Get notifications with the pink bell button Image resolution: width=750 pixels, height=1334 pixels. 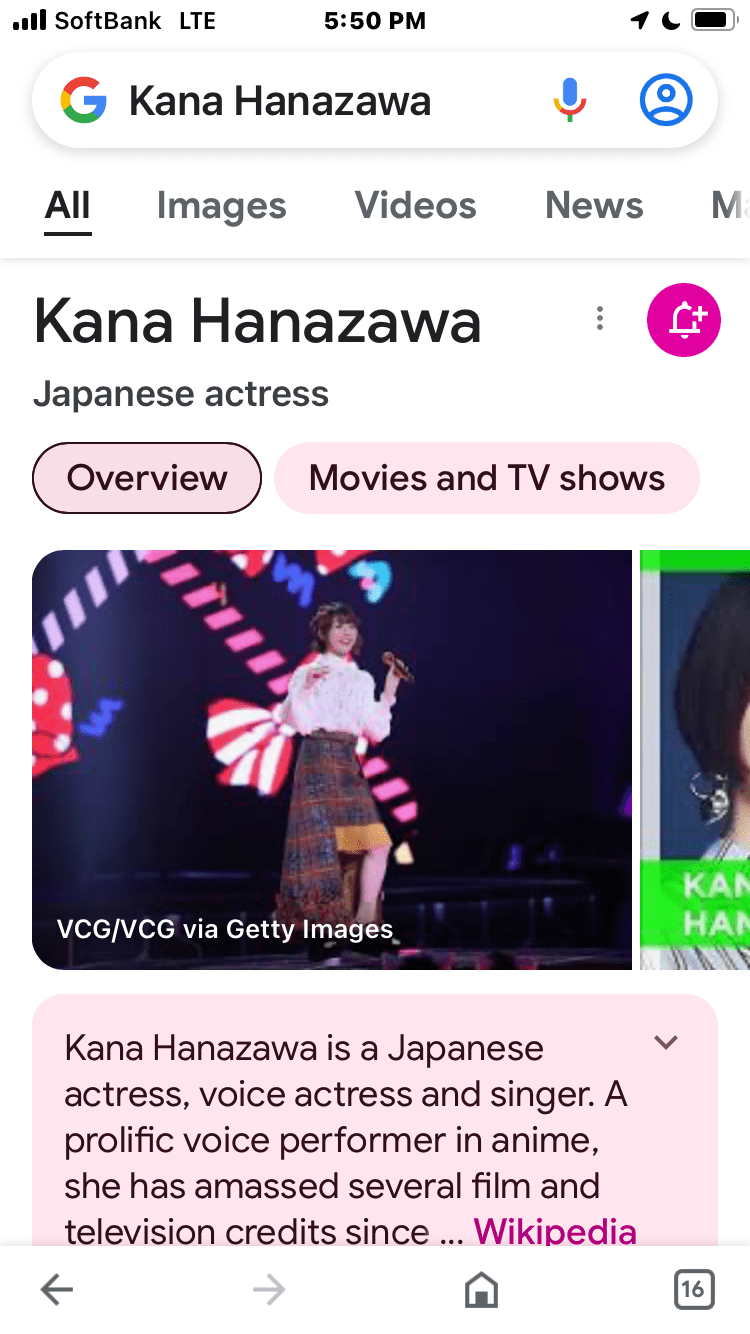click(684, 320)
